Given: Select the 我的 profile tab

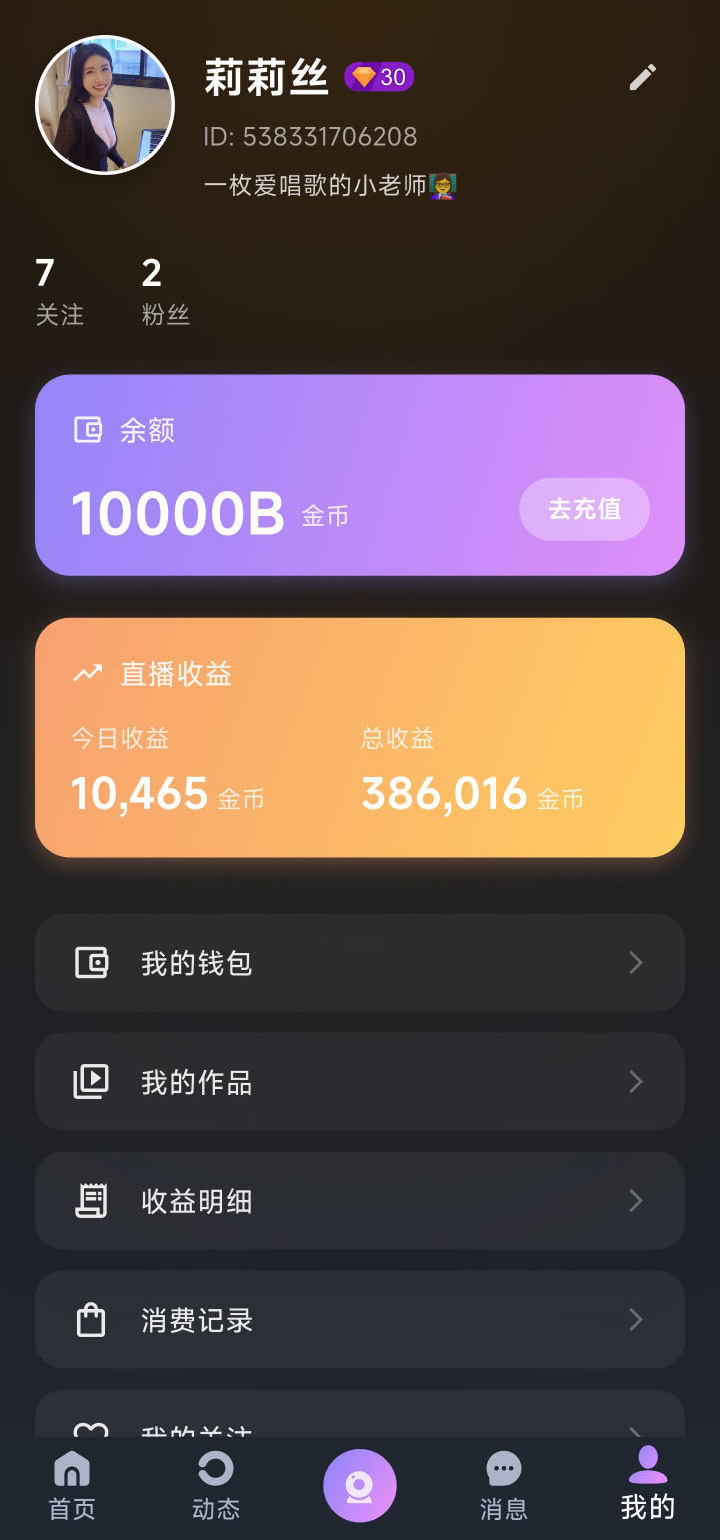Looking at the screenshot, I should coord(648,1486).
